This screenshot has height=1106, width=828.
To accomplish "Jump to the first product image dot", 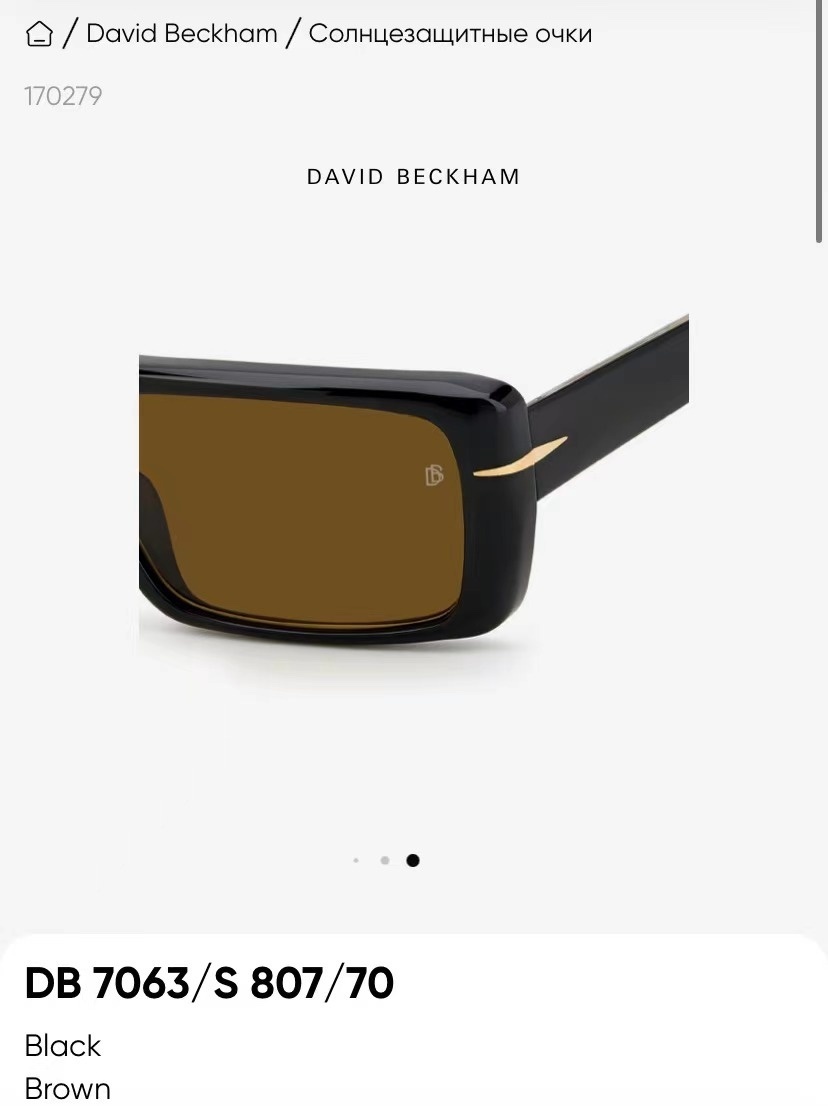I will click(356, 860).
